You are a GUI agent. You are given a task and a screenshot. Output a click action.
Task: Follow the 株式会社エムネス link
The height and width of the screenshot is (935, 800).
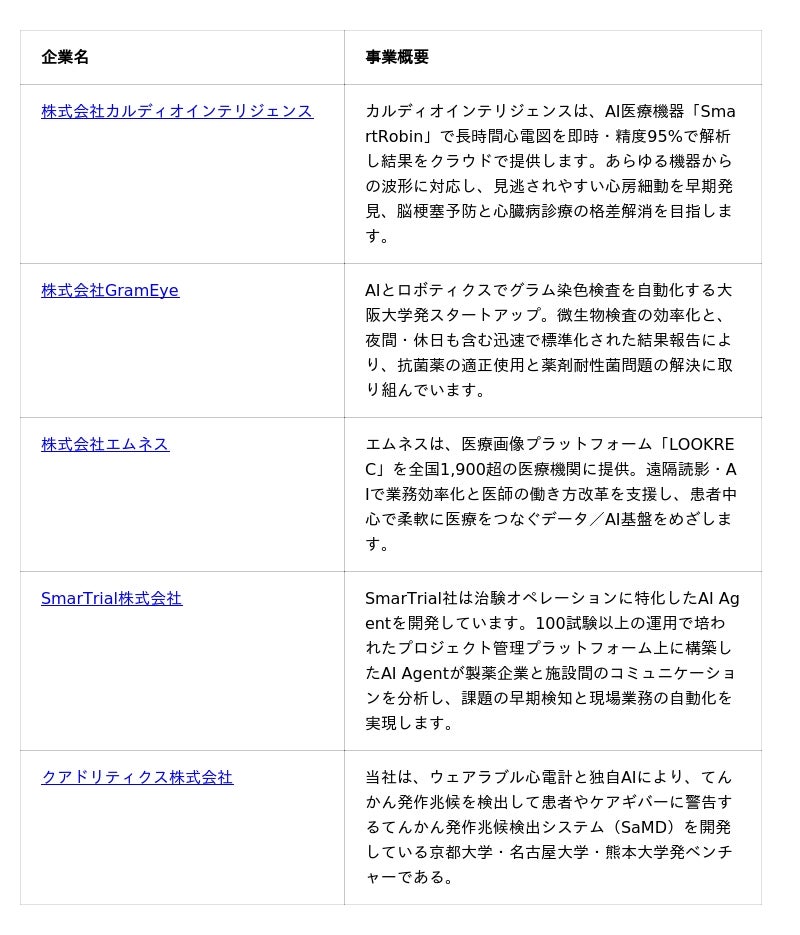coord(106,444)
